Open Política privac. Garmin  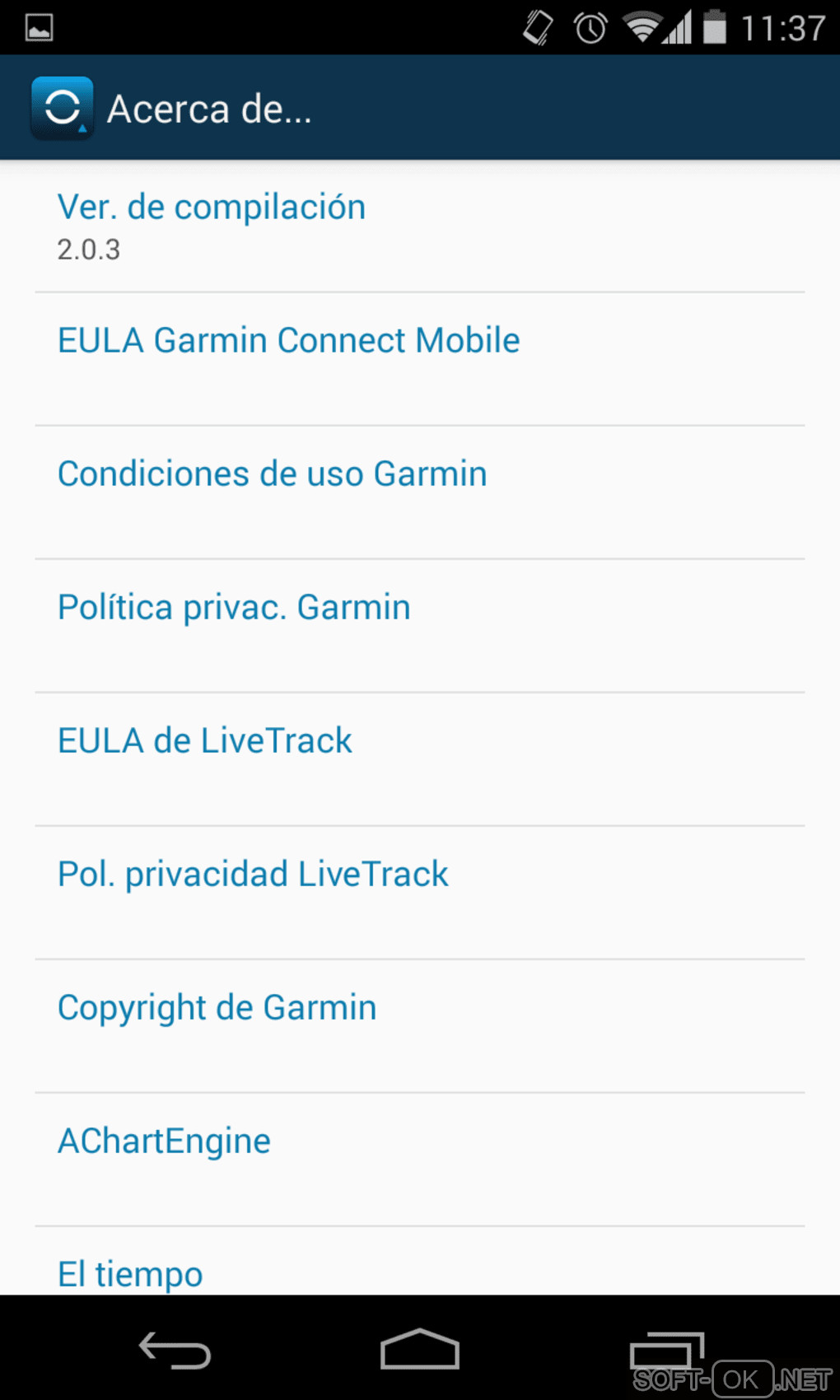coord(234,608)
